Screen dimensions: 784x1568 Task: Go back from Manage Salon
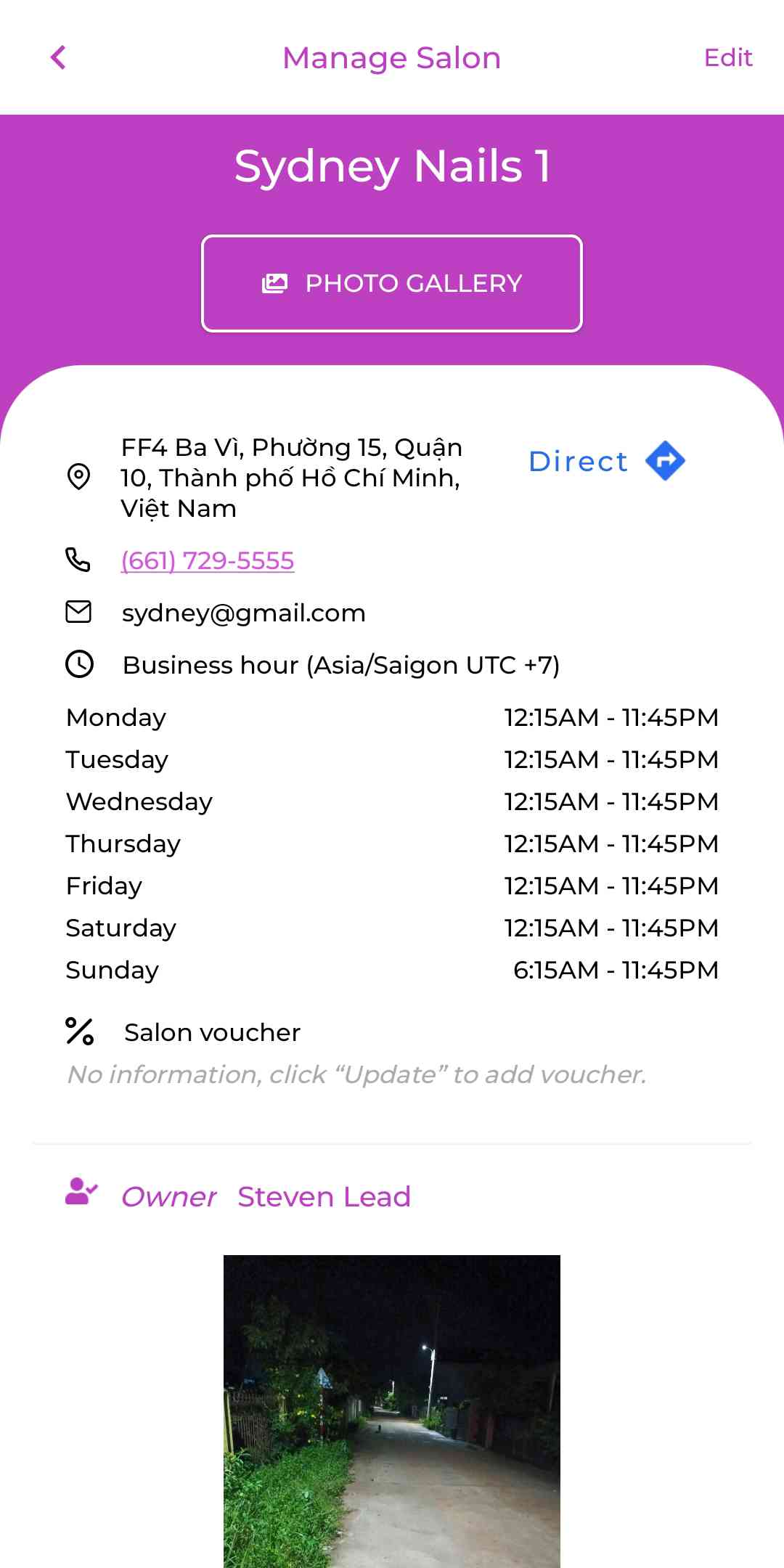(x=58, y=57)
